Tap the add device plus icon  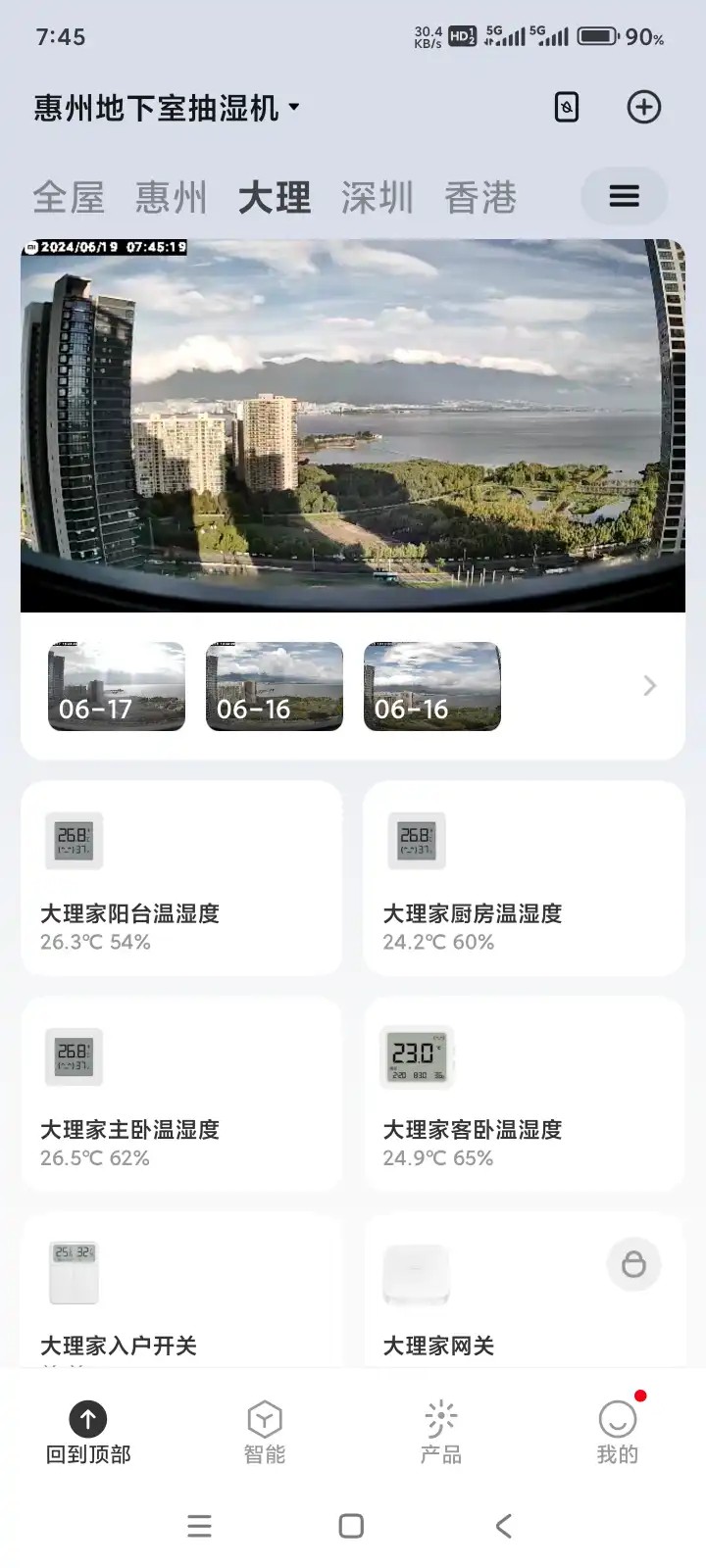[x=643, y=108]
